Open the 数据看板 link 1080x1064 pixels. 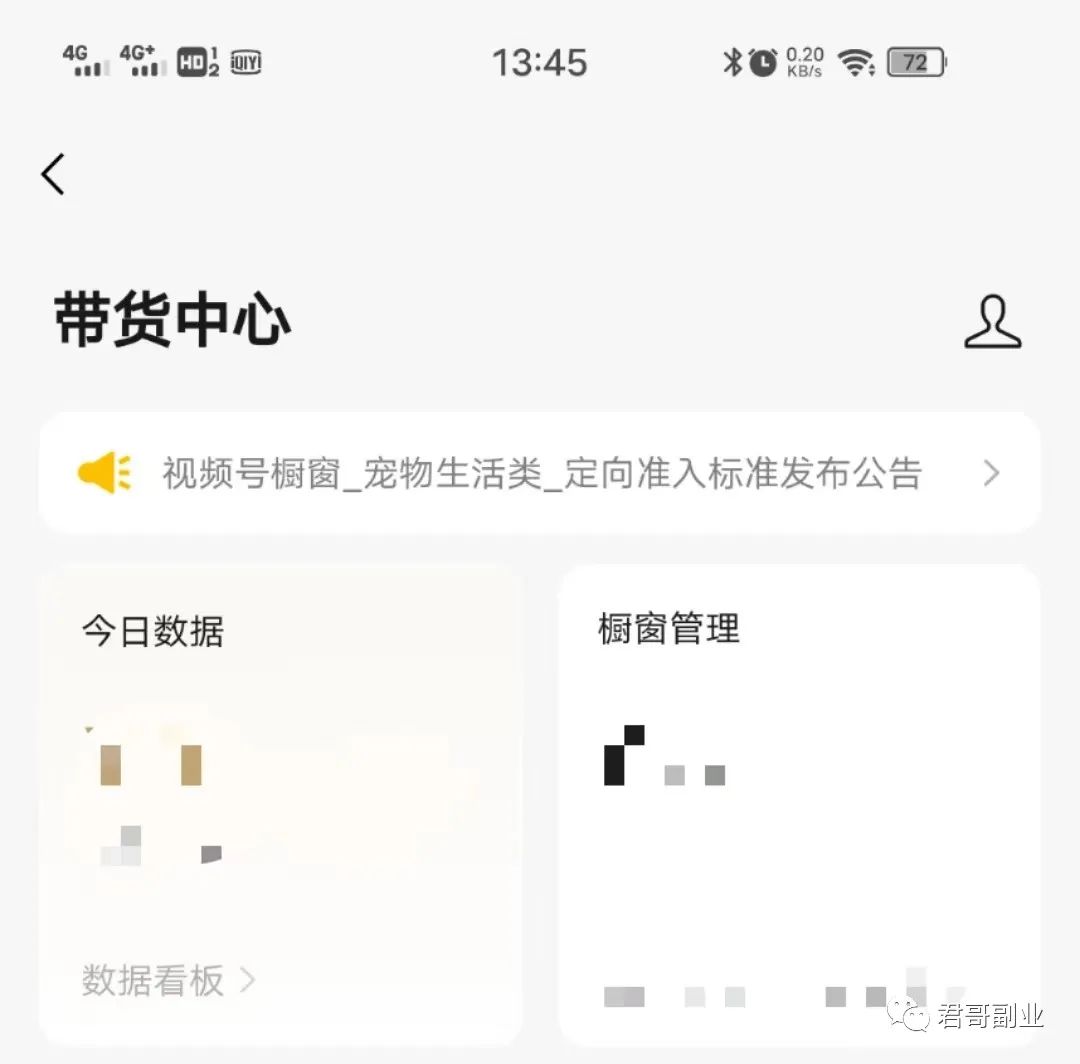click(168, 981)
